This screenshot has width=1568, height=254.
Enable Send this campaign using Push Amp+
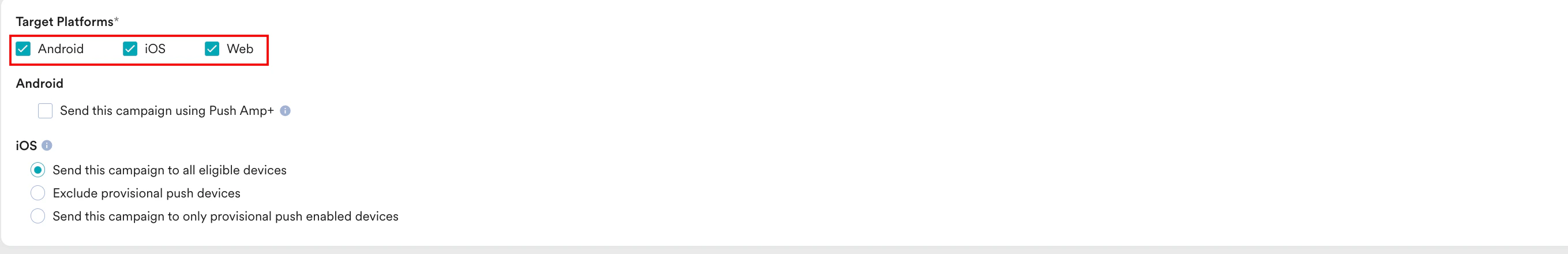45,111
